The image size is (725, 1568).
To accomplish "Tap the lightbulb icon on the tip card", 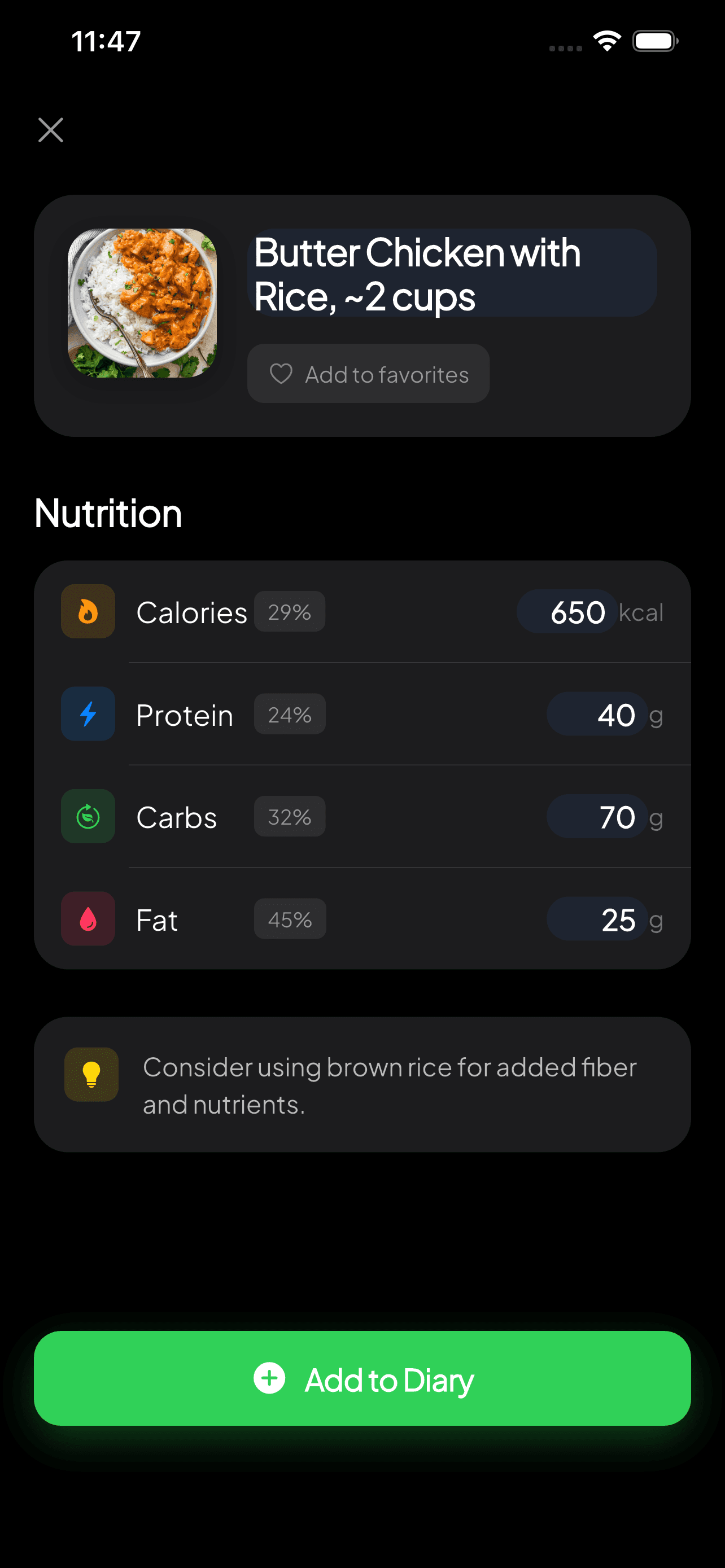I will 90,1074.
